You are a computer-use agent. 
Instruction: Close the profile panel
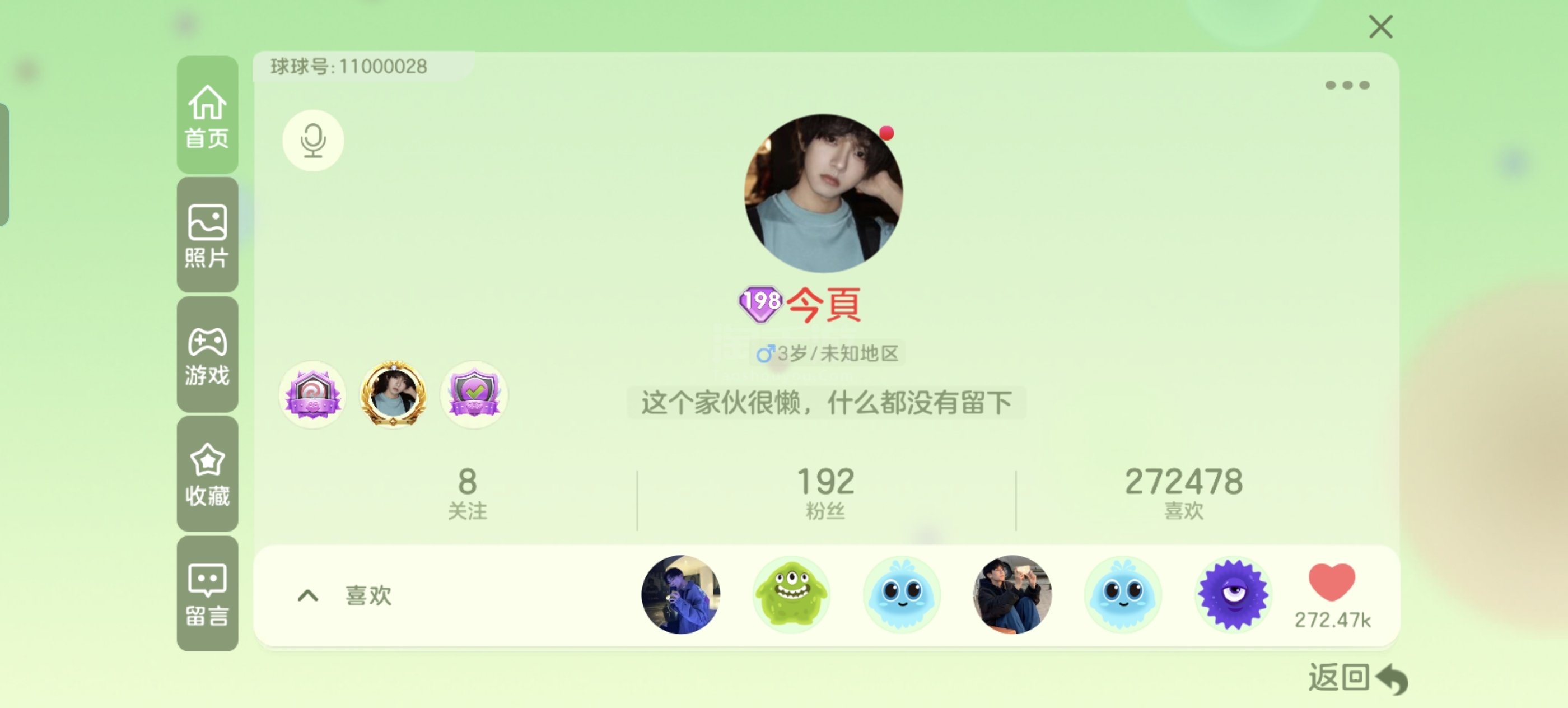1380,27
